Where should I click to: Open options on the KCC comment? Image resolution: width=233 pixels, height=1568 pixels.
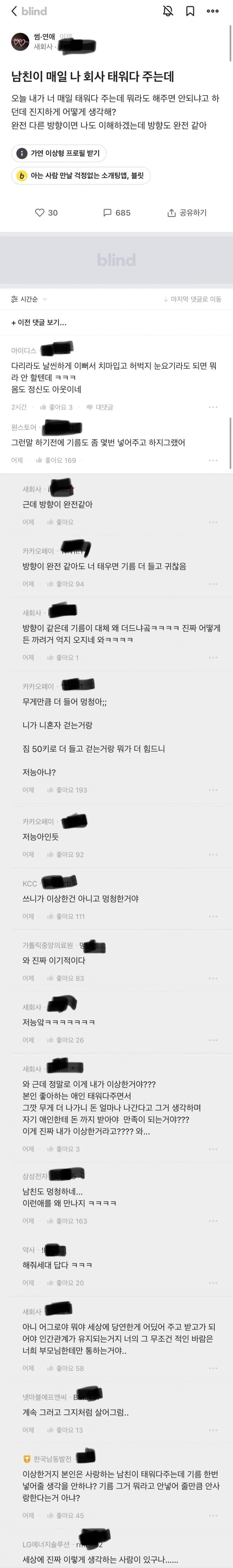(x=212, y=916)
